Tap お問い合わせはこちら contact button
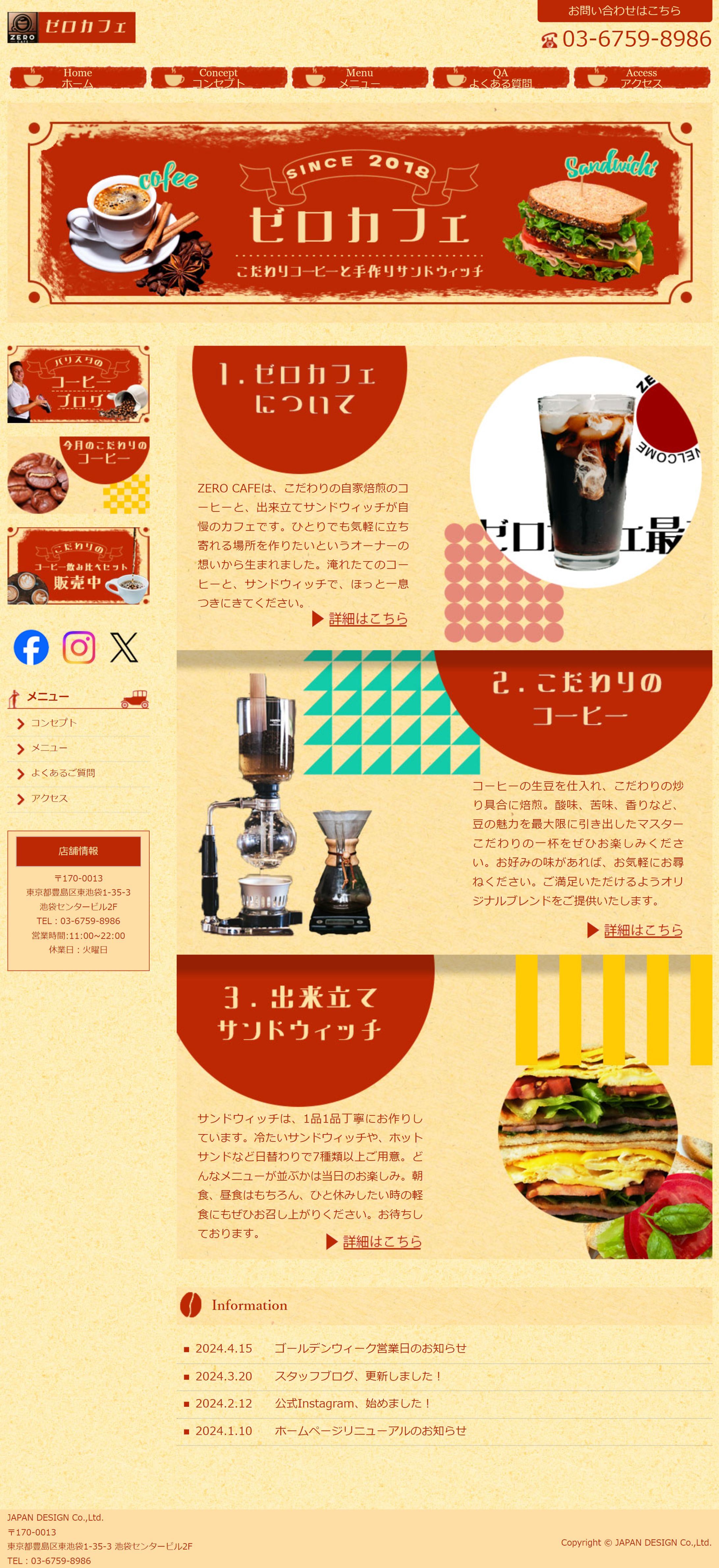This screenshot has width=719, height=1568. 624,11
